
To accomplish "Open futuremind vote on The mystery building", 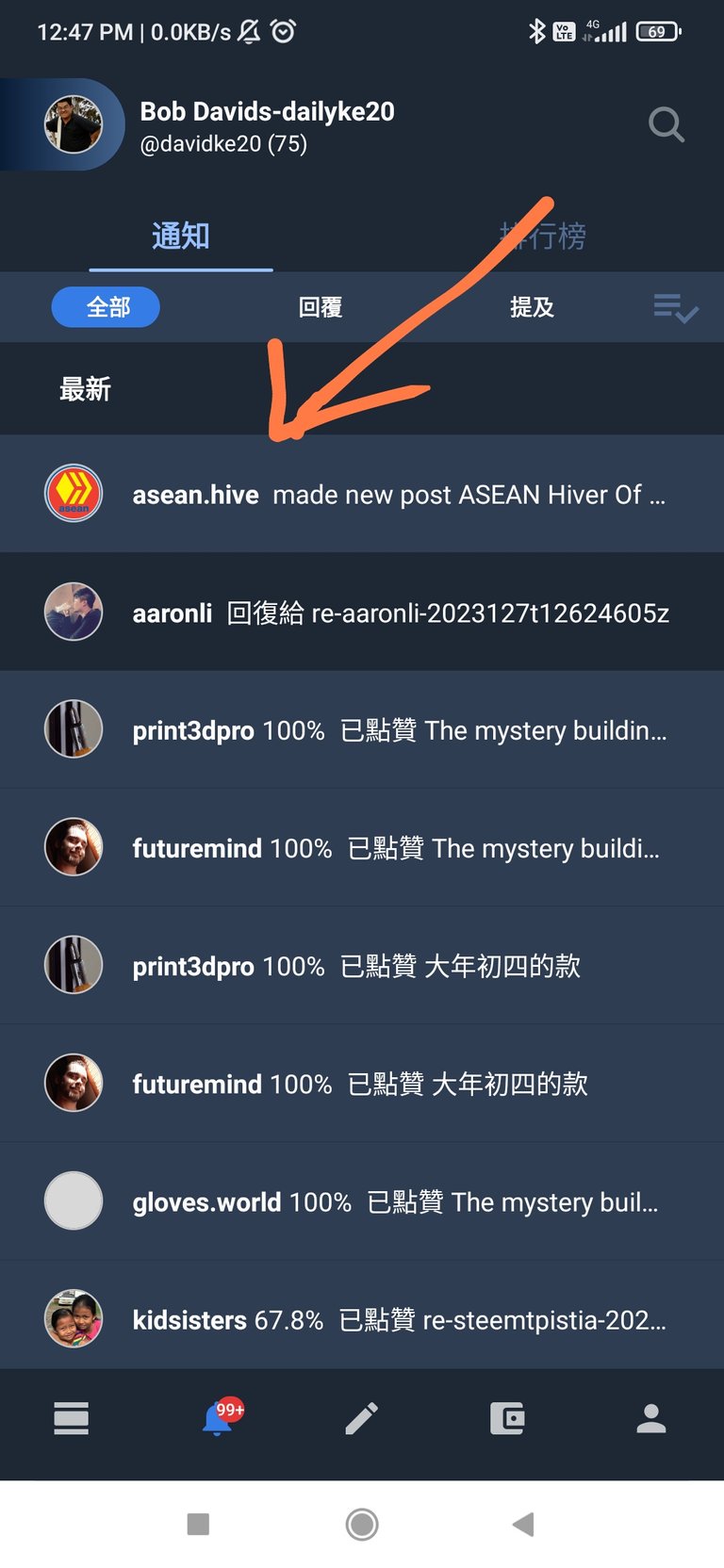I will tap(362, 848).
